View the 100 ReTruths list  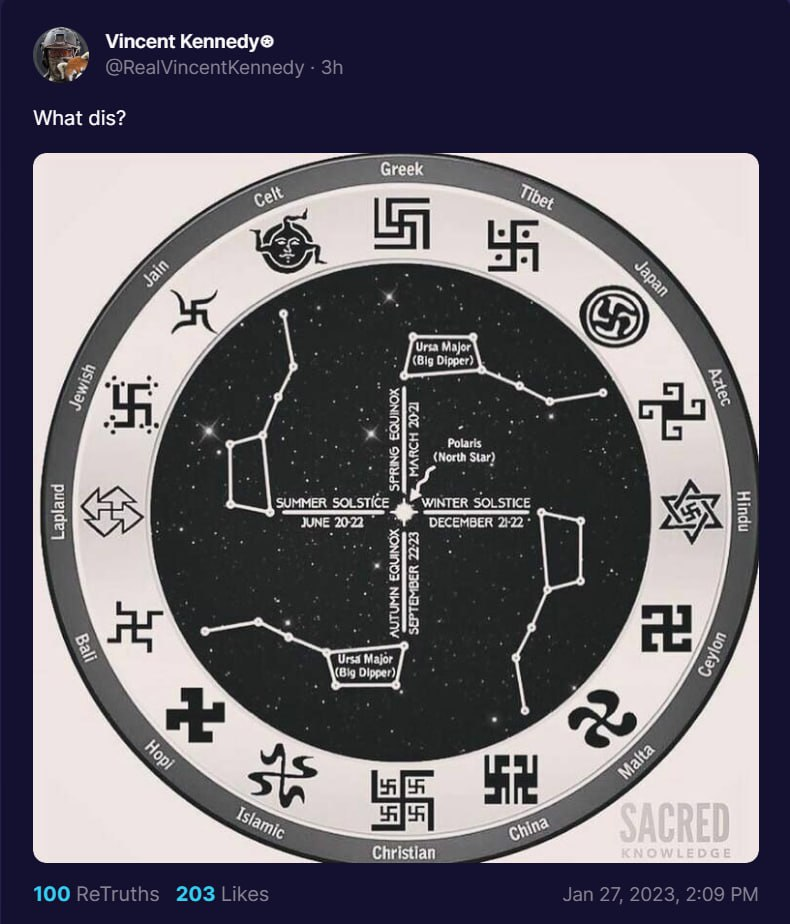[96, 893]
